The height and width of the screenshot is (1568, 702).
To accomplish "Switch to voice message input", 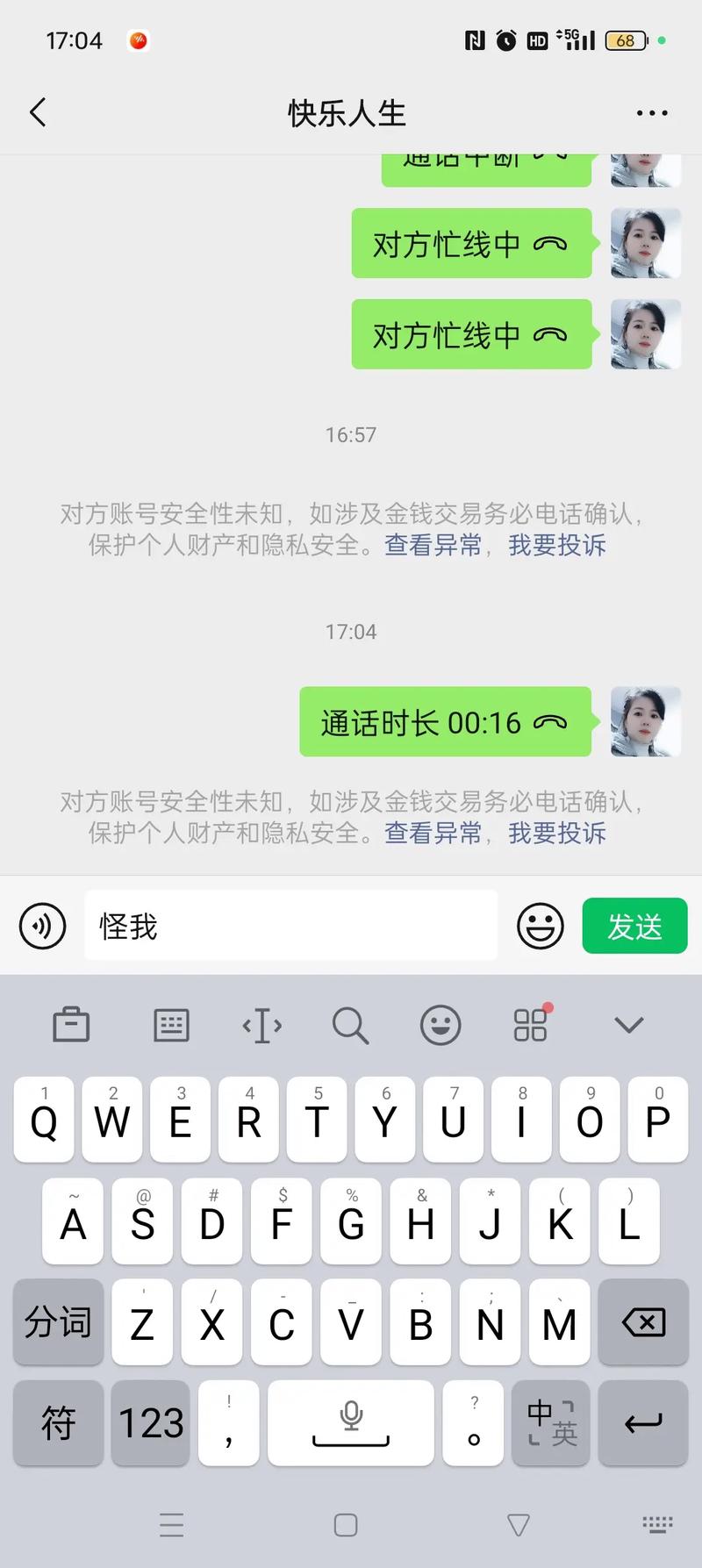I will (43, 926).
